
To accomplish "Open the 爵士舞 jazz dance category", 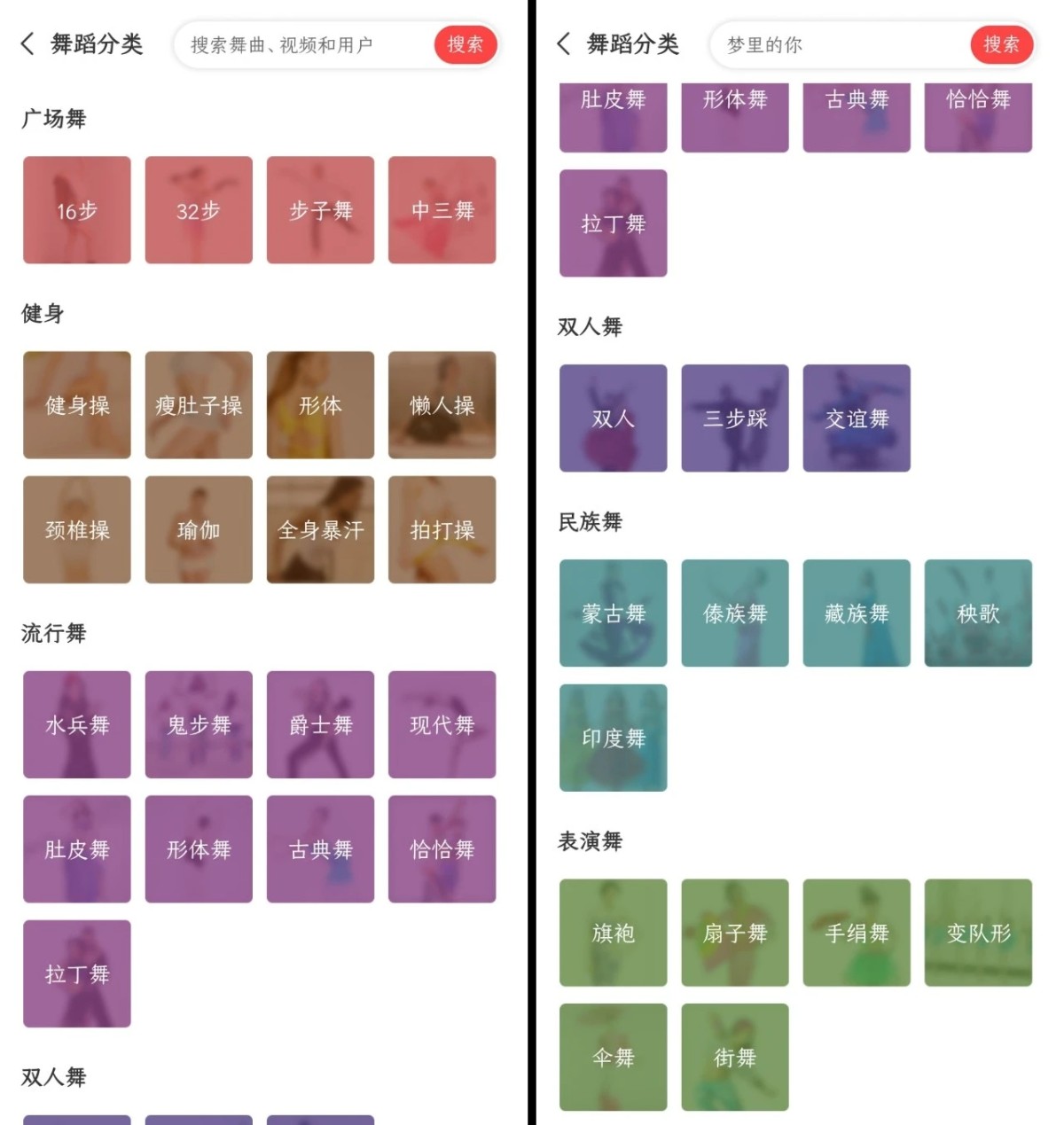I will tap(320, 725).
